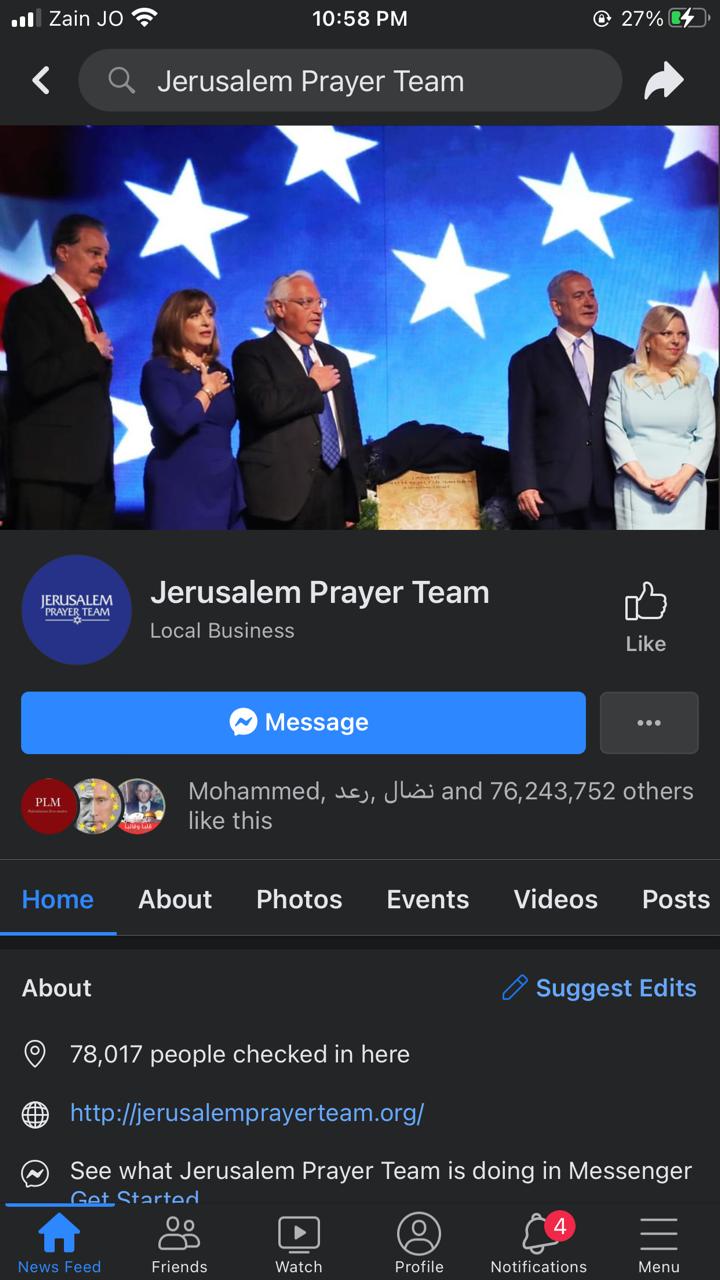
Task: Switch to the Photos tab
Action: (299, 899)
